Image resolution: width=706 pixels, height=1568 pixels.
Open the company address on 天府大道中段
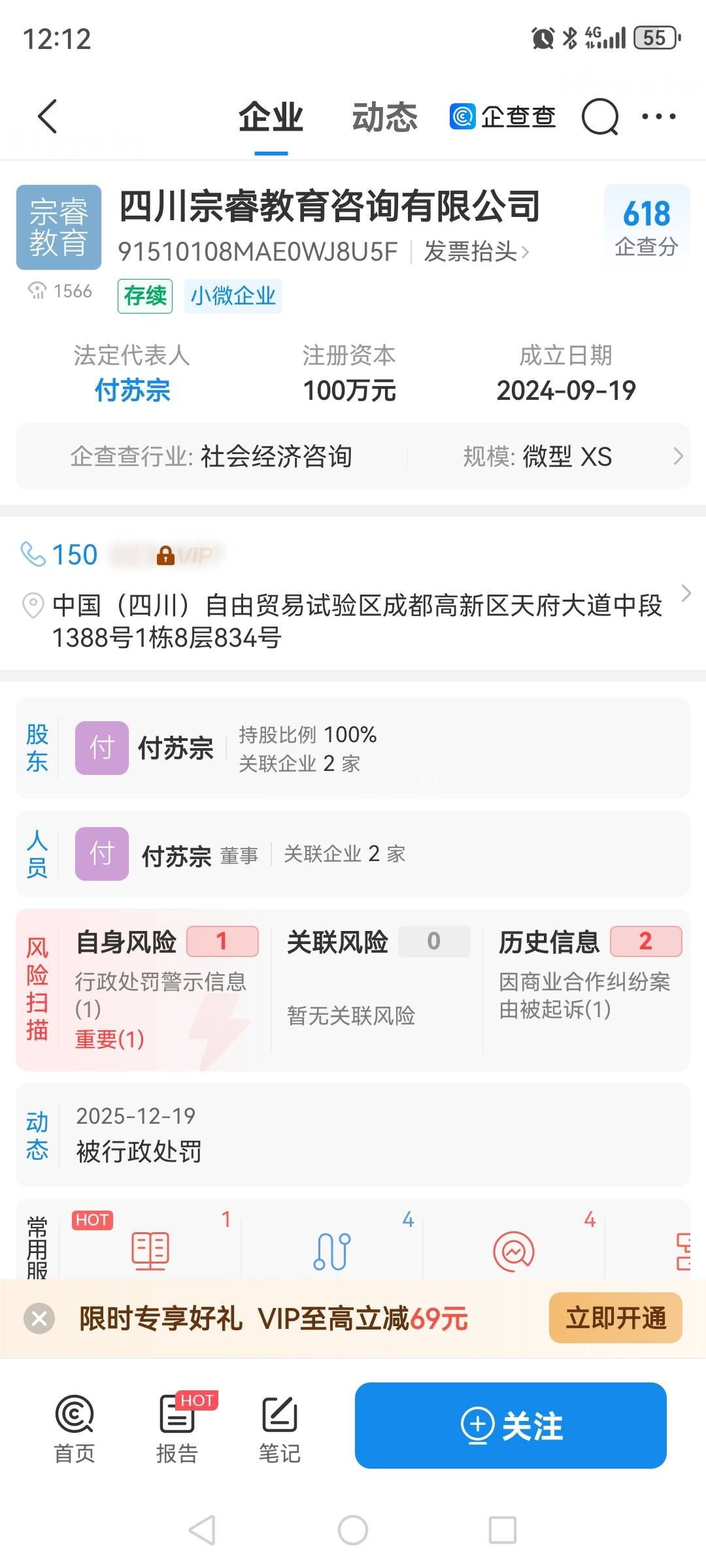[x=356, y=621]
